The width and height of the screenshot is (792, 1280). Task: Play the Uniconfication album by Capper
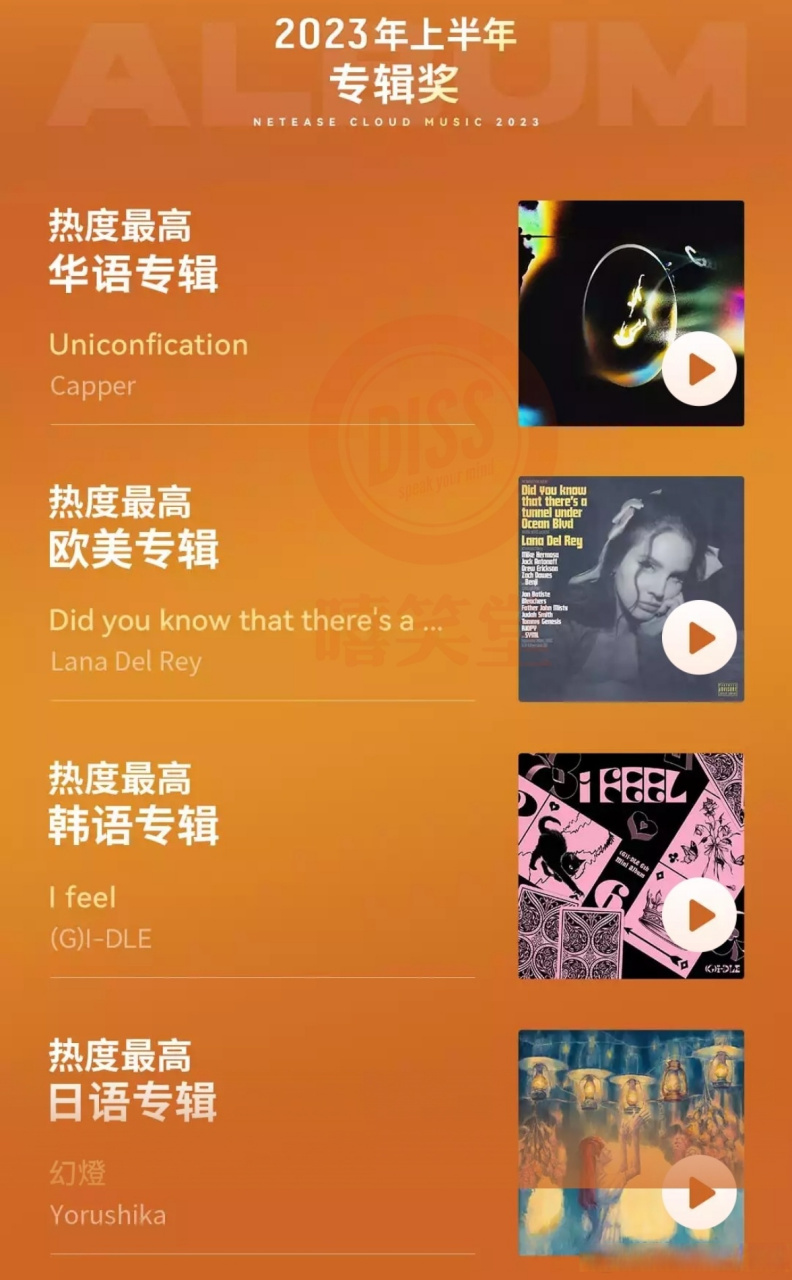point(700,367)
